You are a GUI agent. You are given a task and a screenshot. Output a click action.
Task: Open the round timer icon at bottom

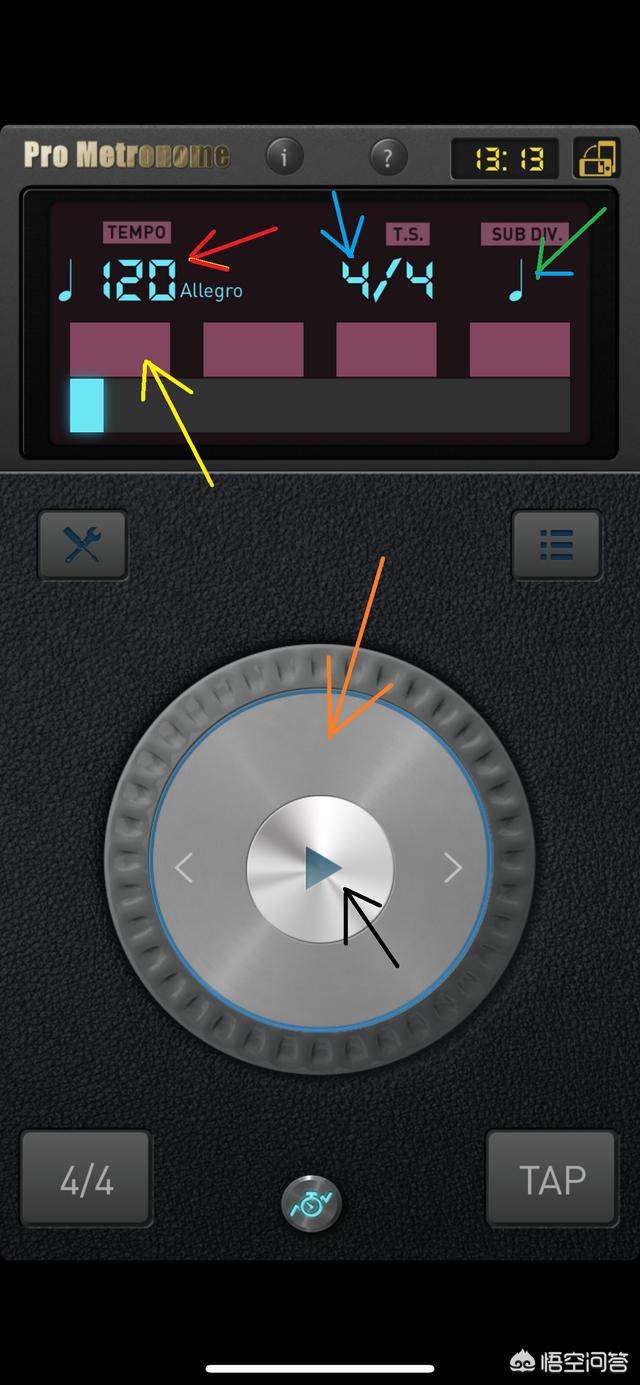[x=312, y=1204]
